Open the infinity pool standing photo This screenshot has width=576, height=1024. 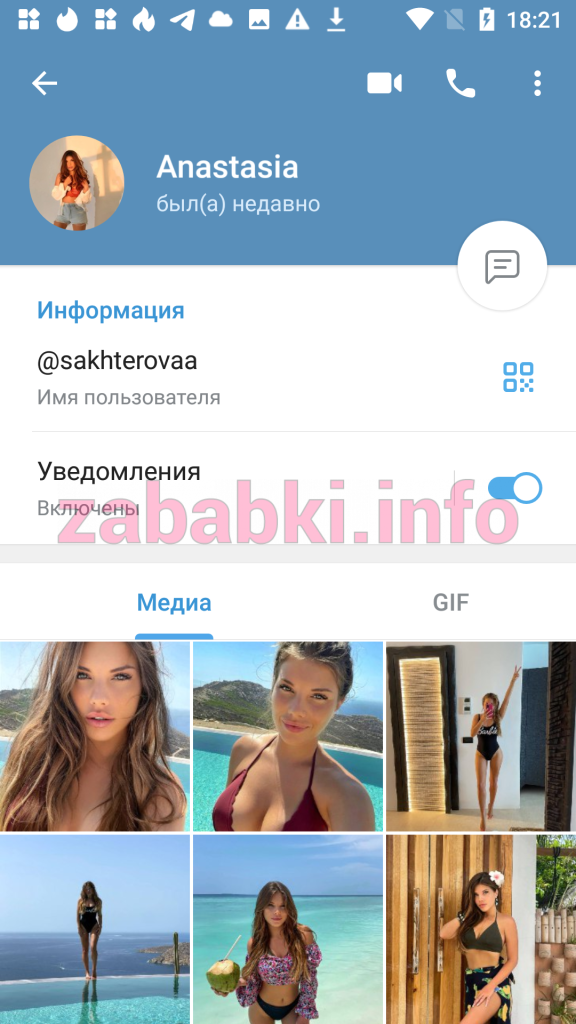click(95, 929)
